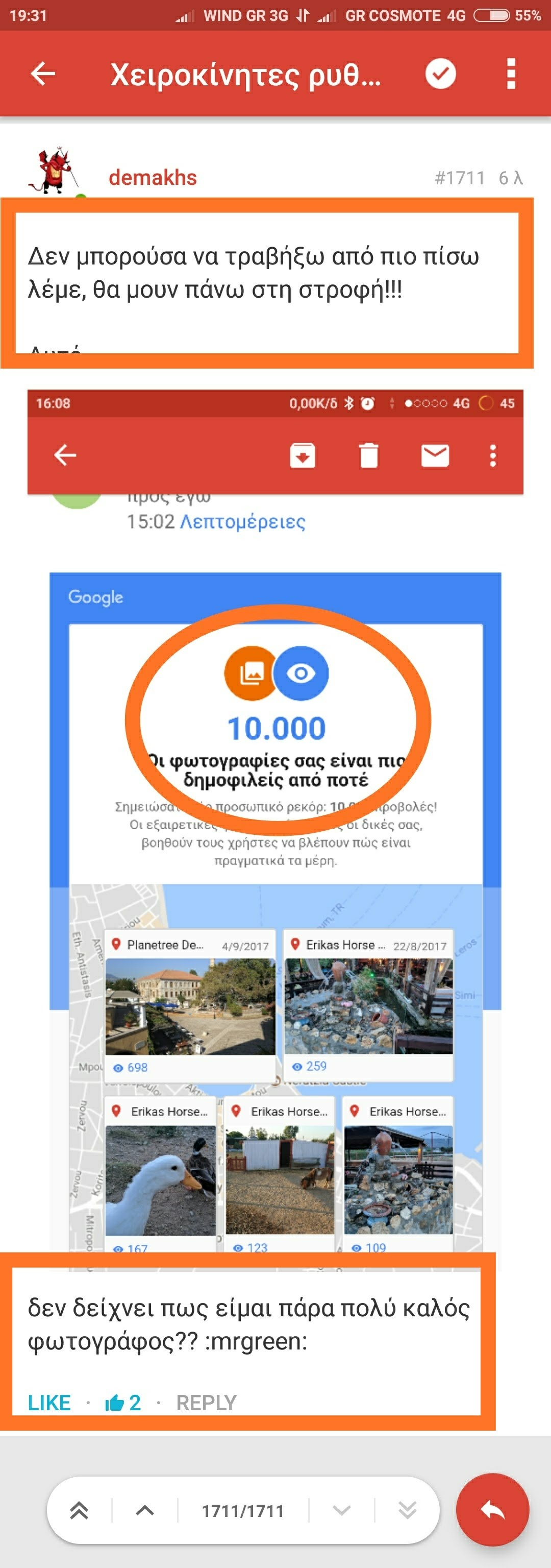Tap the red floating reply button
The width and height of the screenshot is (551, 1568).
tap(492, 1509)
